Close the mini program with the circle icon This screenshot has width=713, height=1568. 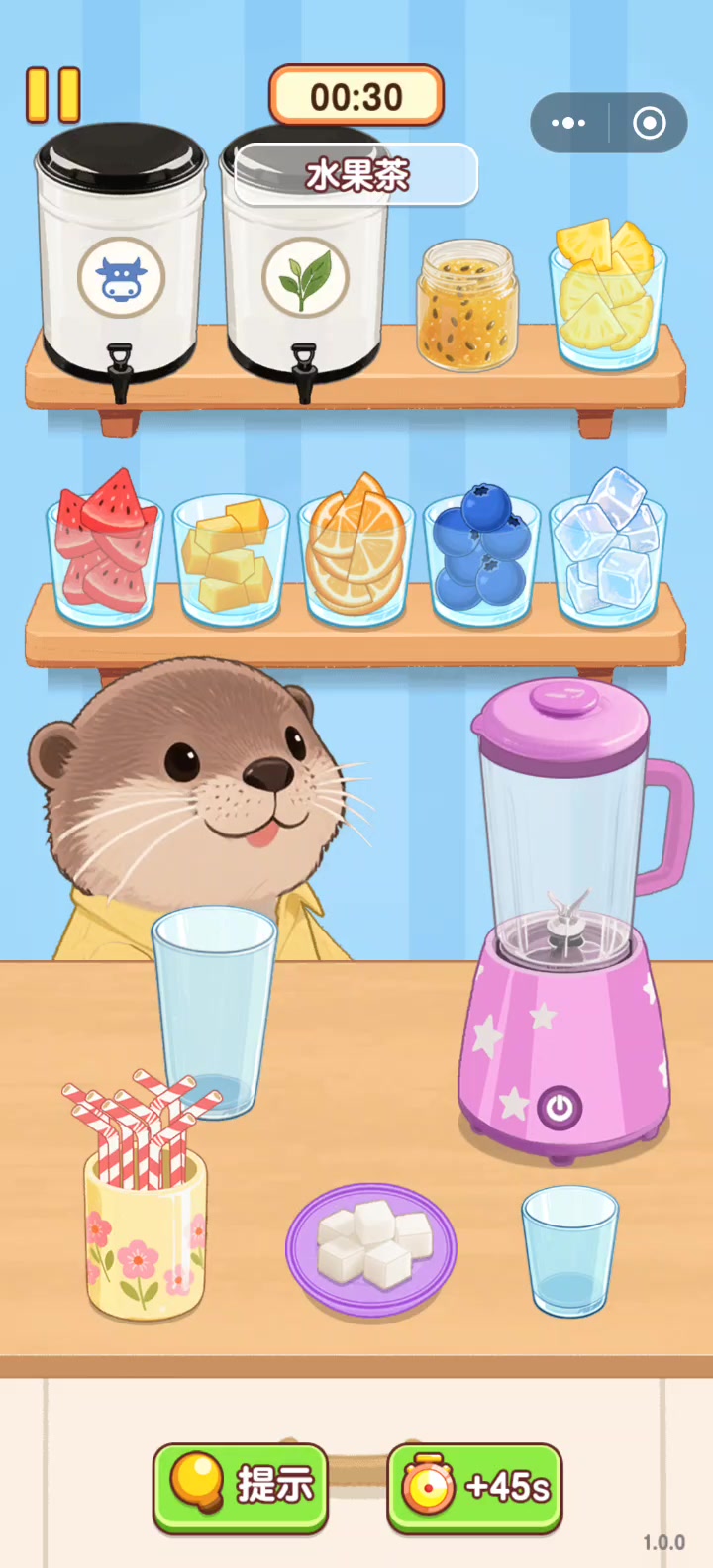650,123
